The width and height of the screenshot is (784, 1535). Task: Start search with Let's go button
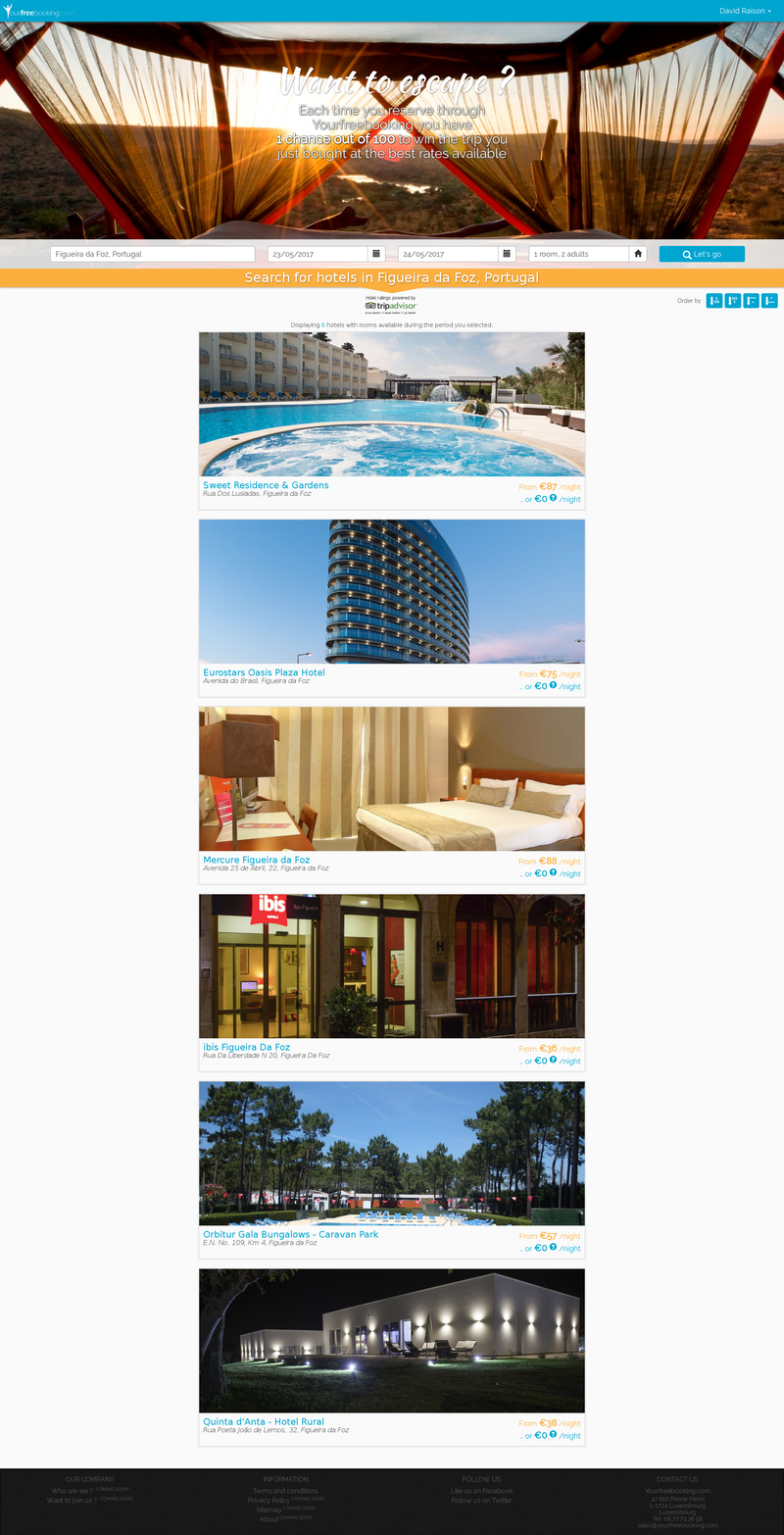point(702,254)
